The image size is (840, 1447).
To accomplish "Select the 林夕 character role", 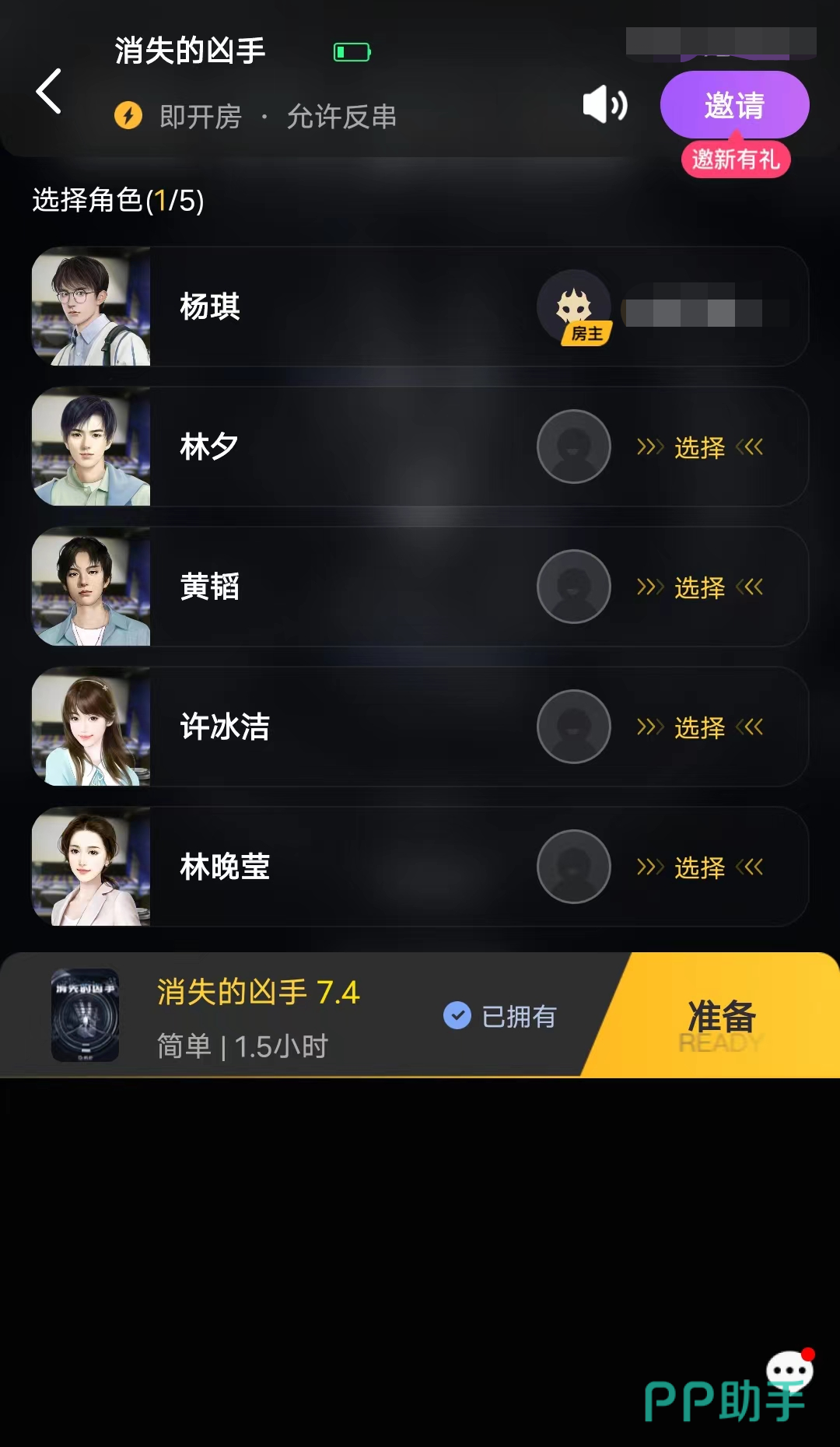I will (x=699, y=447).
